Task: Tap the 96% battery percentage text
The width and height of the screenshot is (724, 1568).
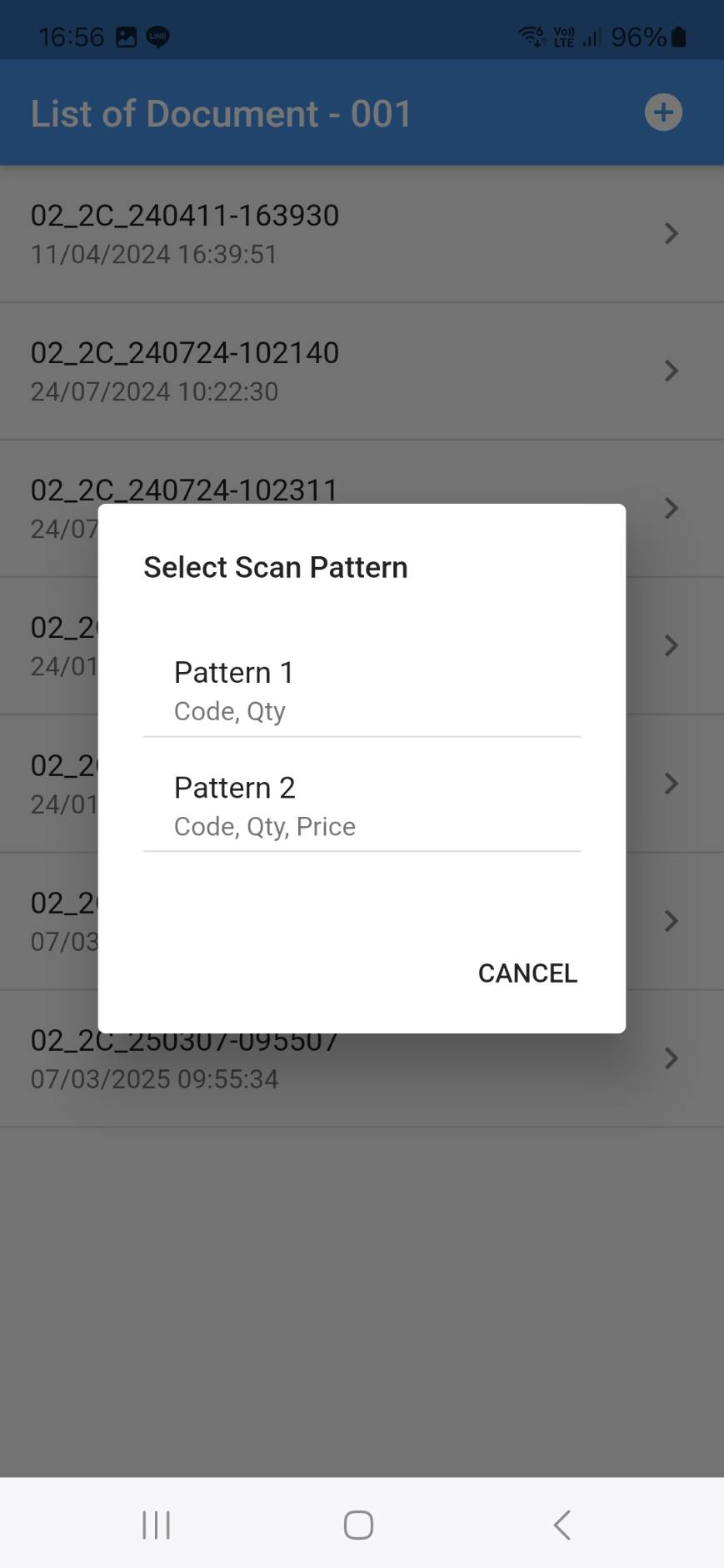Action: (x=636, y=37)
